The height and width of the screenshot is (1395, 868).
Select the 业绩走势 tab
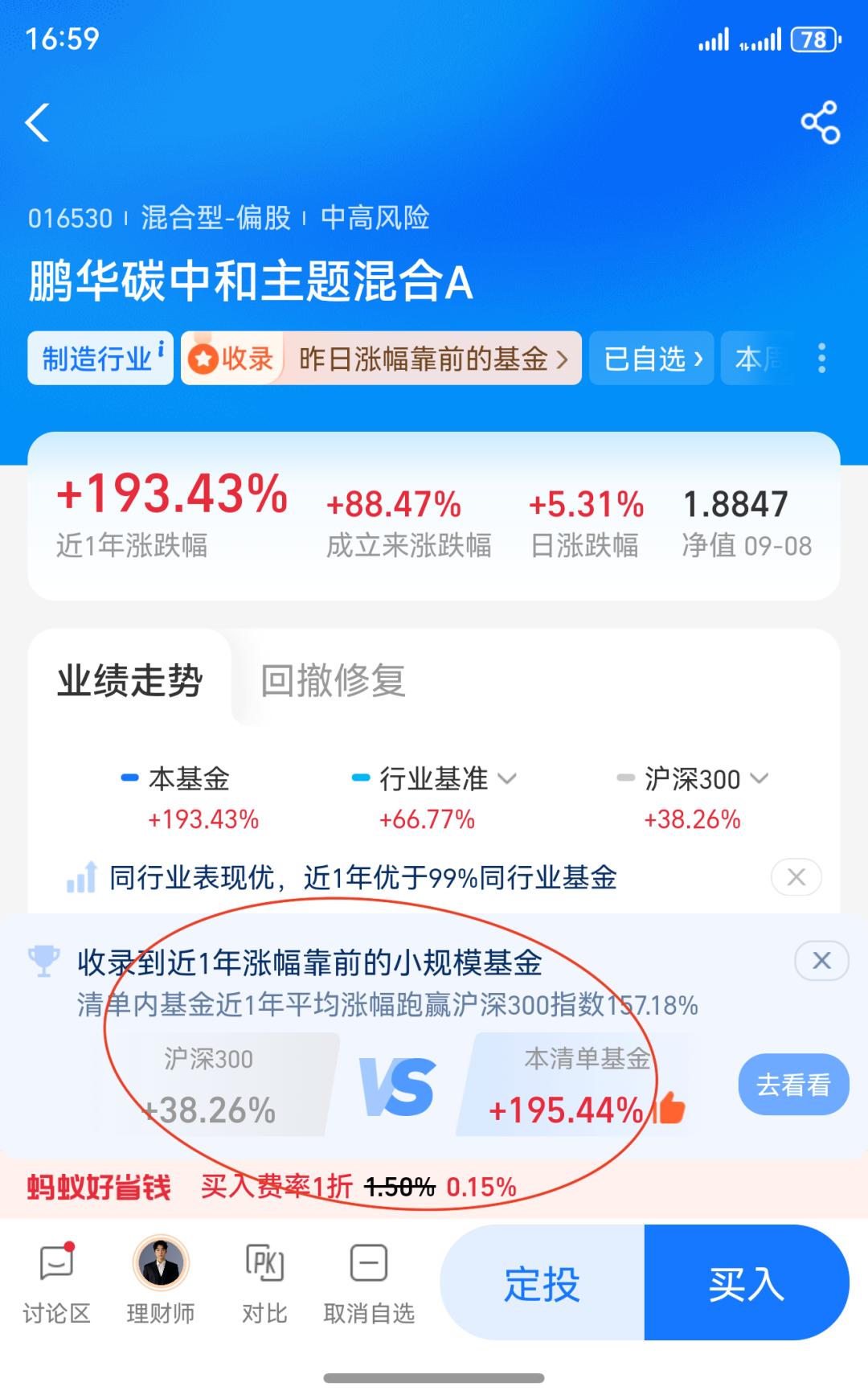click(129, 681)
